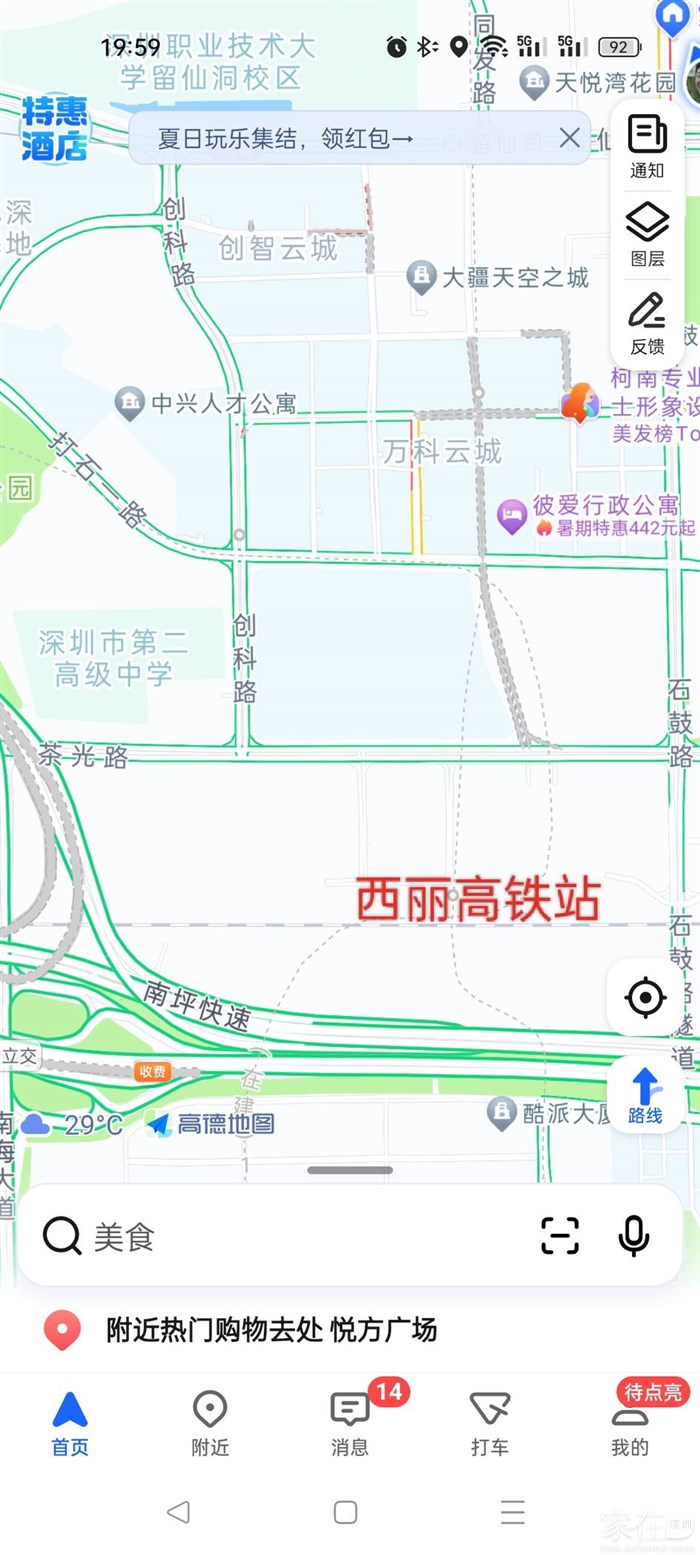The width and height of the screenshot is (700, 1555).
Task: Open the 特惠酒店 hotel deals badge
Action: [54, 128]
